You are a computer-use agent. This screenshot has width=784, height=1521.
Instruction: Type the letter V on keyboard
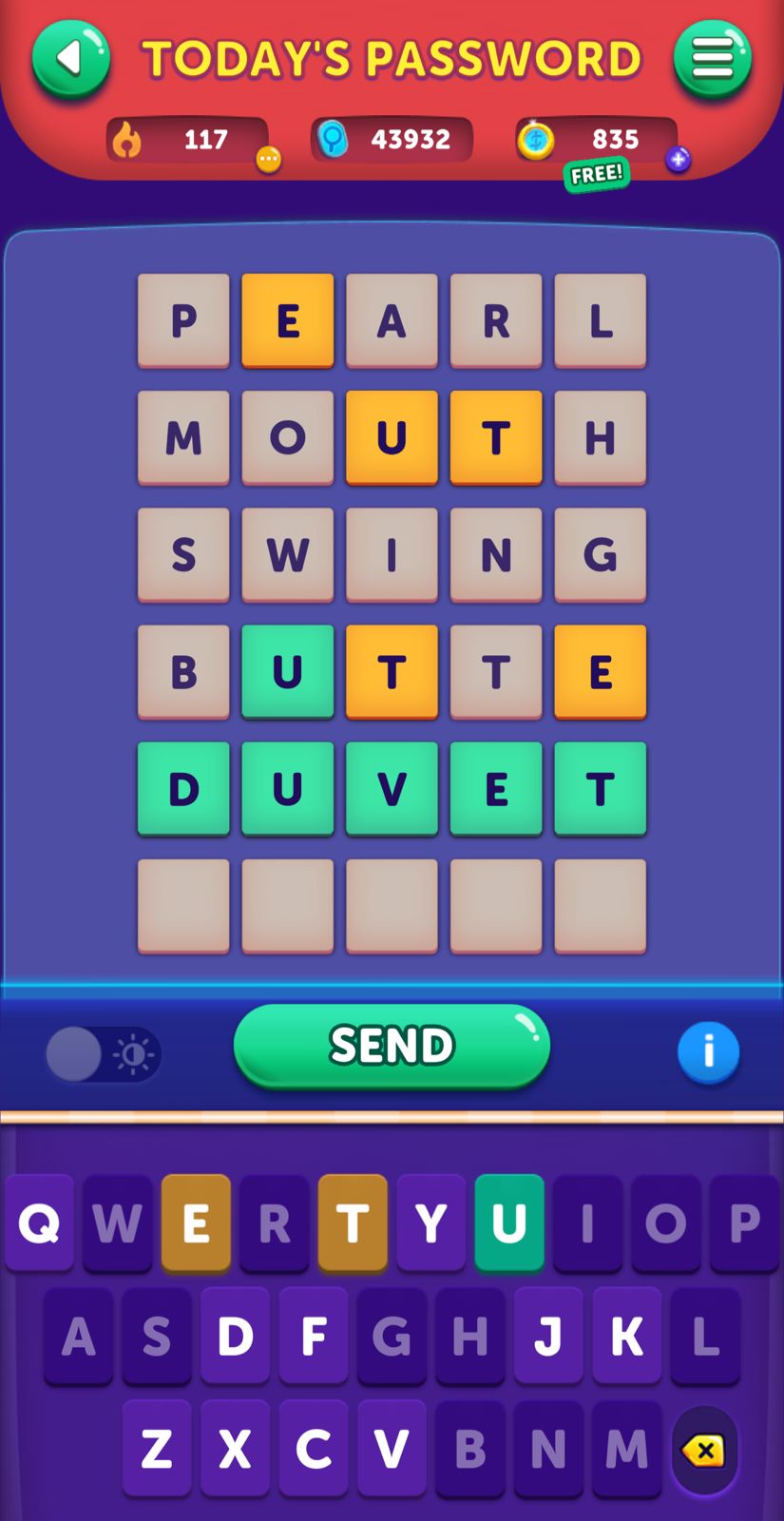tap(392, 1449)
